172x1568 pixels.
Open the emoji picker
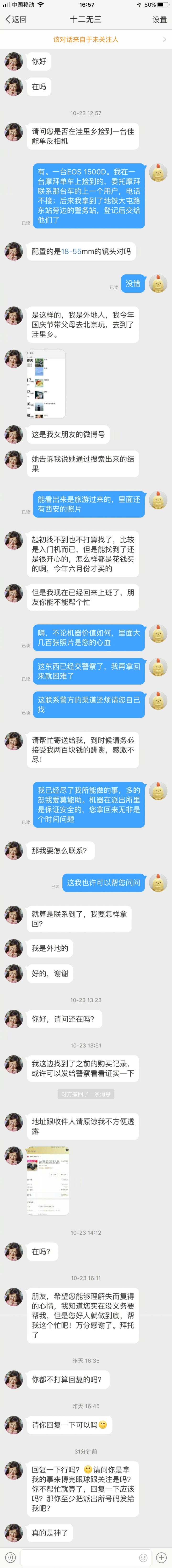coord(143,1557)
